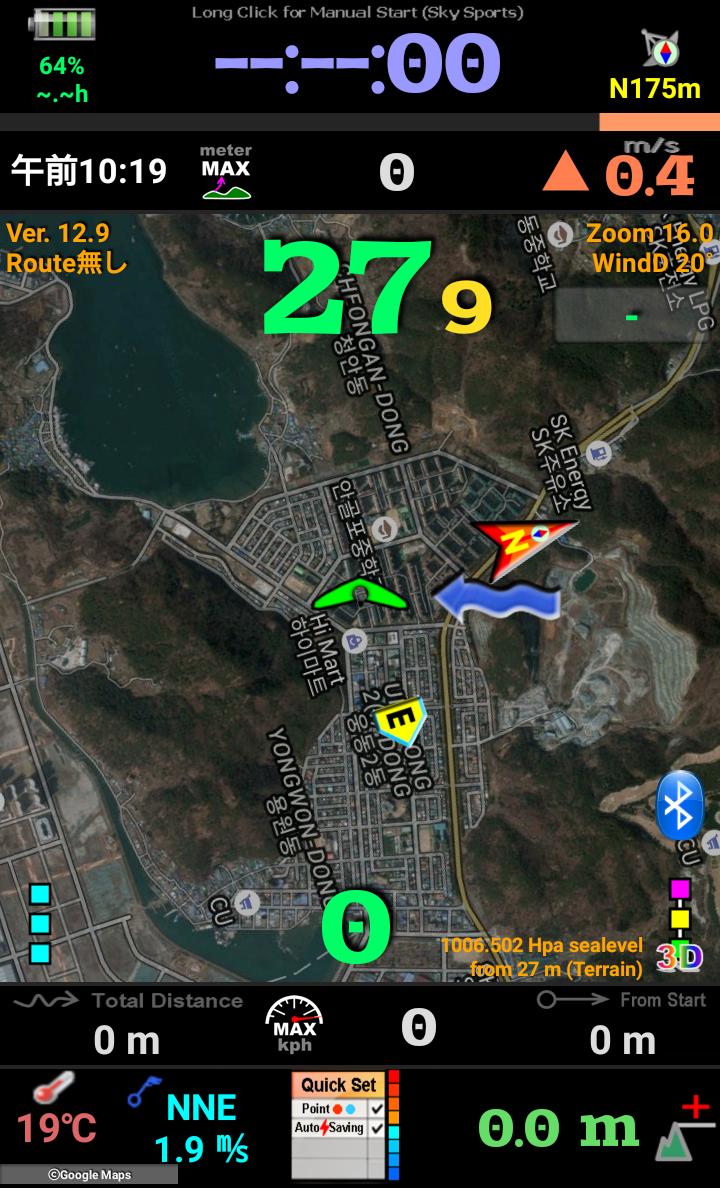
Task: Open the Bluetooth connection icon
Action: point(679,807)
